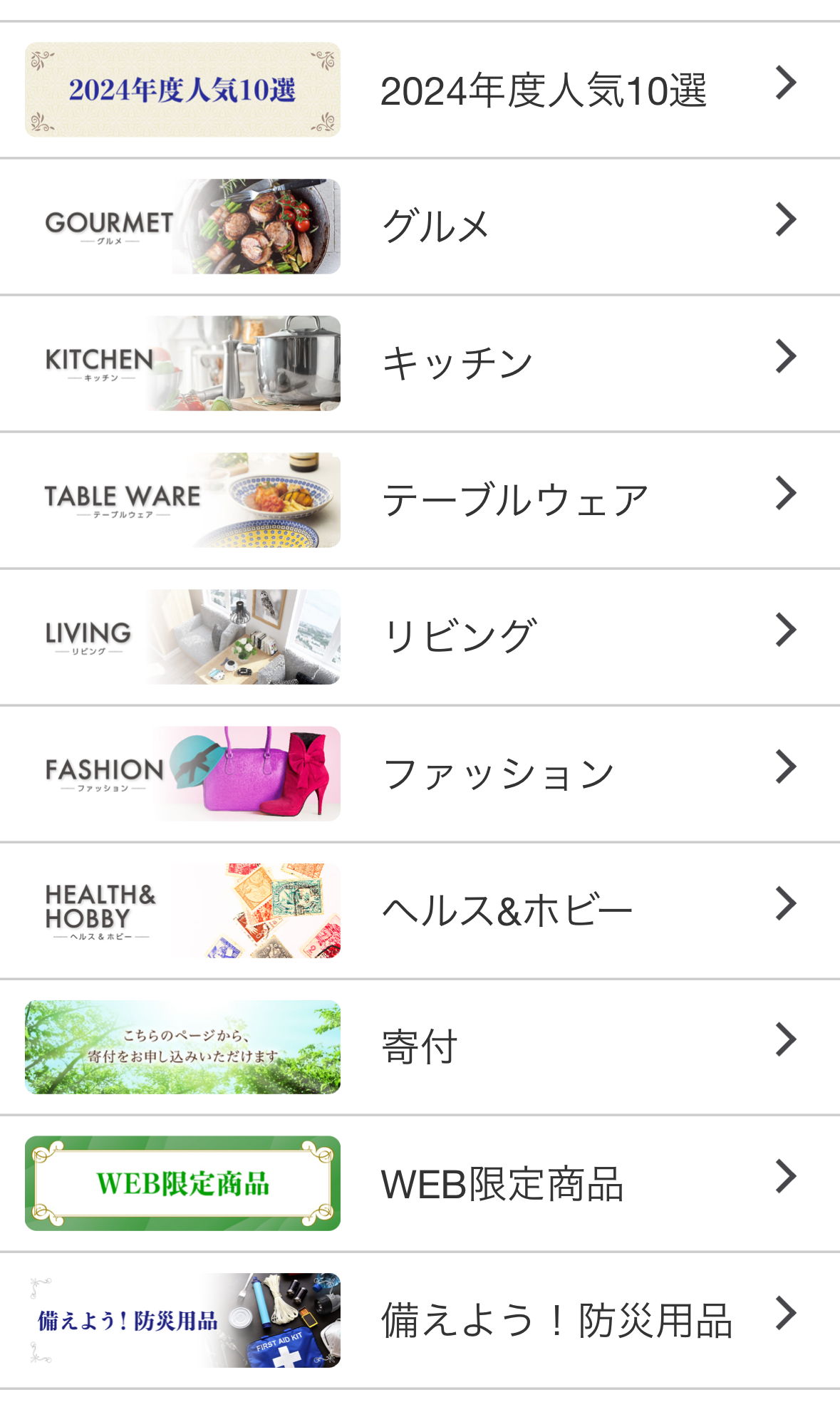Open 備えよう！防災用品 row

click(x=556, y=1321)
